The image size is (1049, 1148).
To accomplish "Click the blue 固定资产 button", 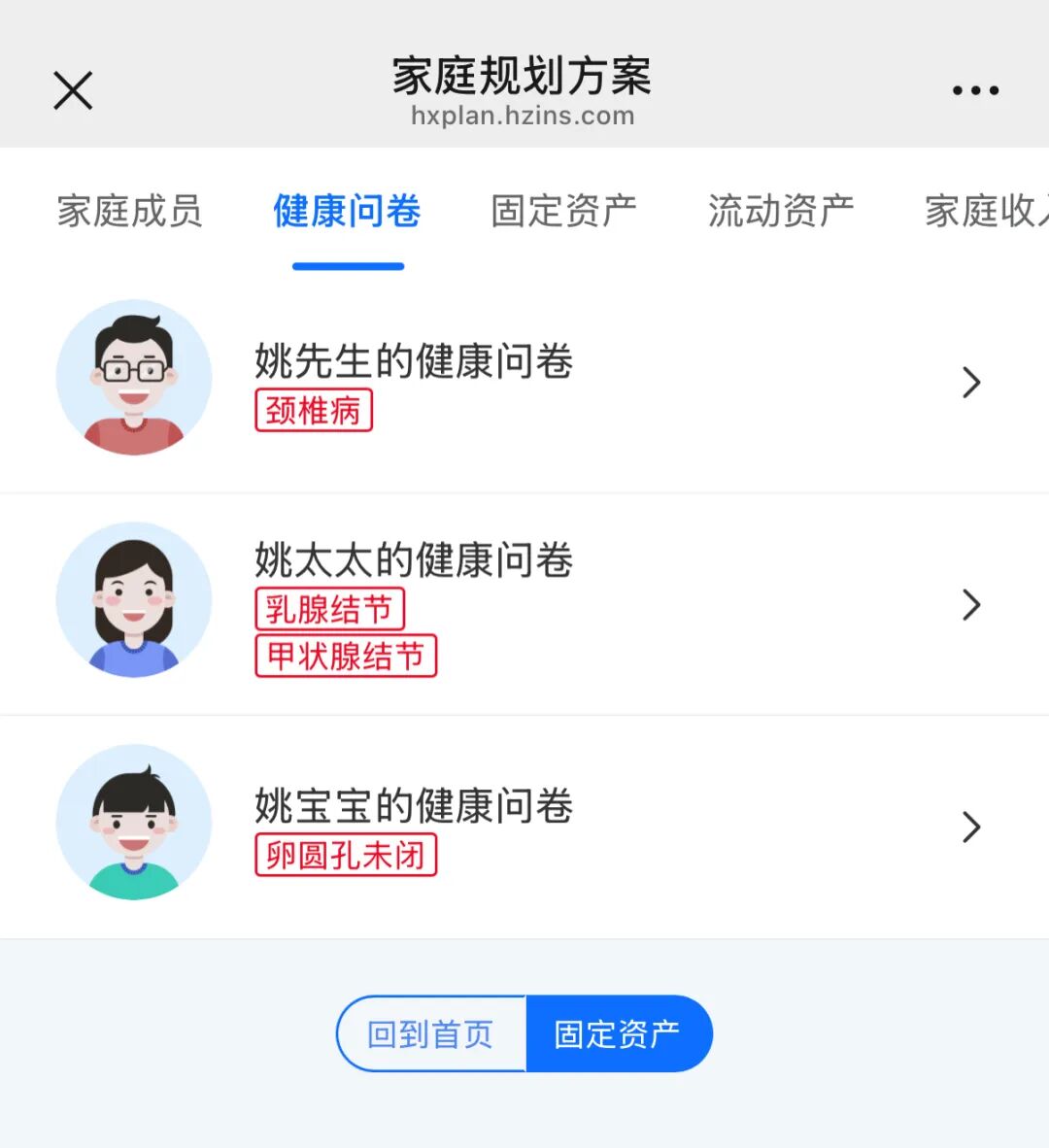I will pos(619,1034).
